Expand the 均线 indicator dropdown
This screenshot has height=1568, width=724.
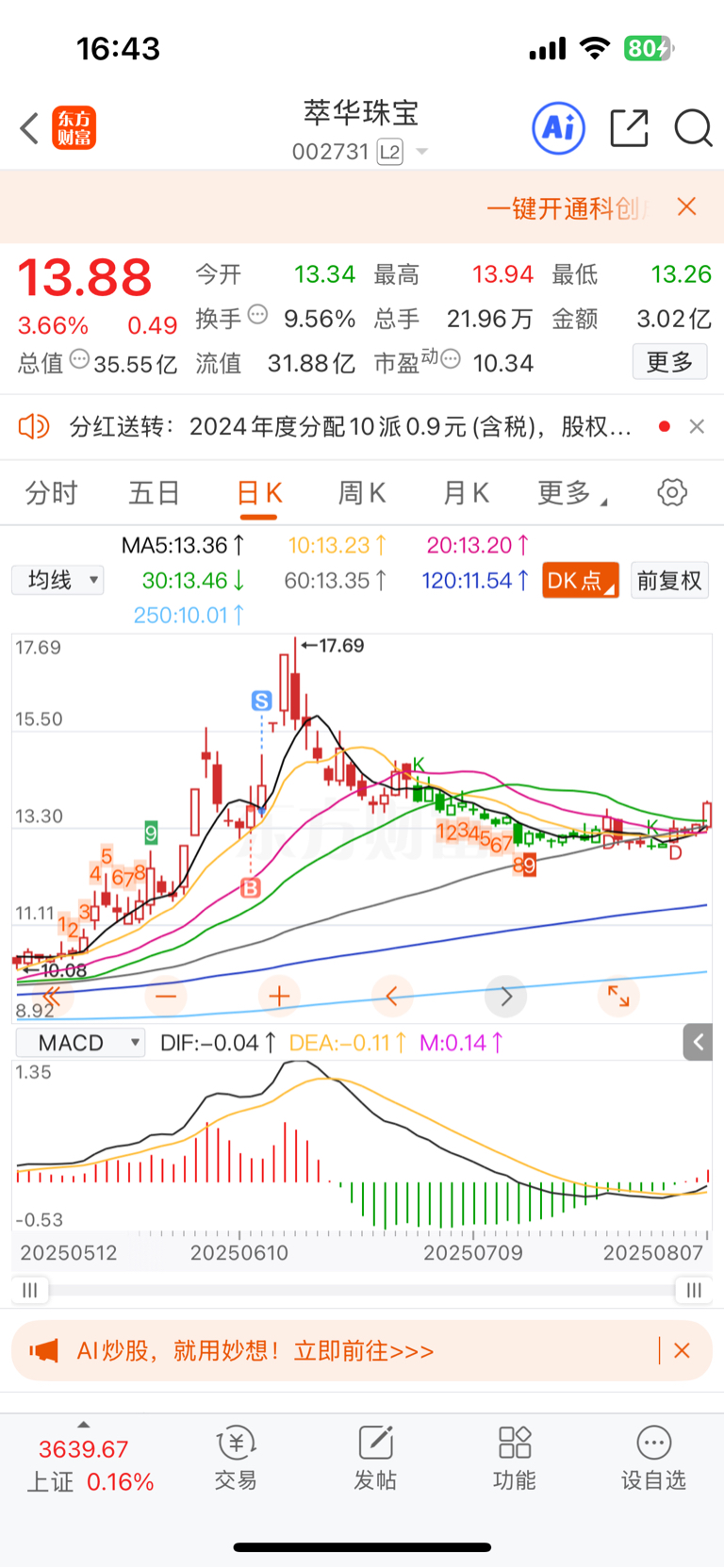tap(58, 580)
